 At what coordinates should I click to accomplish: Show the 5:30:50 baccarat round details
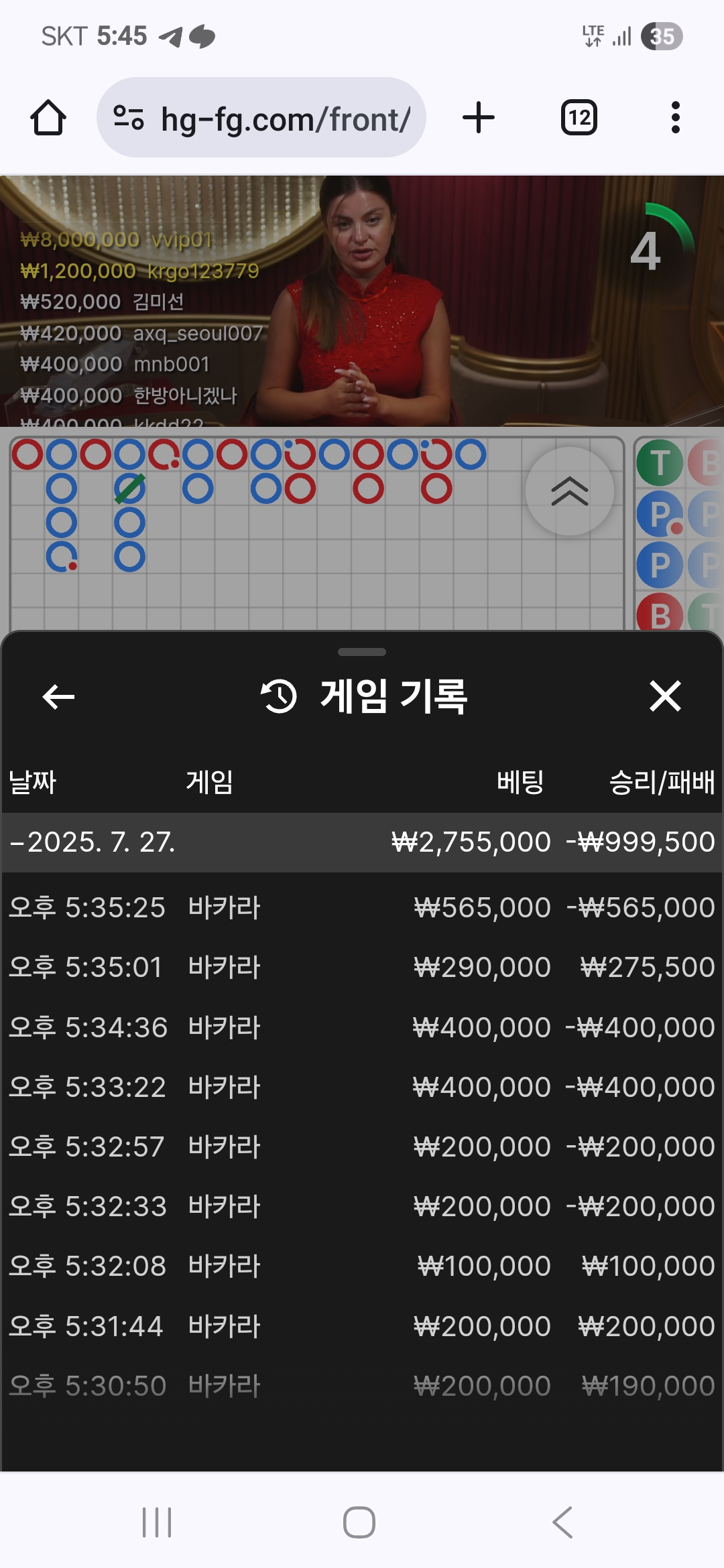point(362,1386)
